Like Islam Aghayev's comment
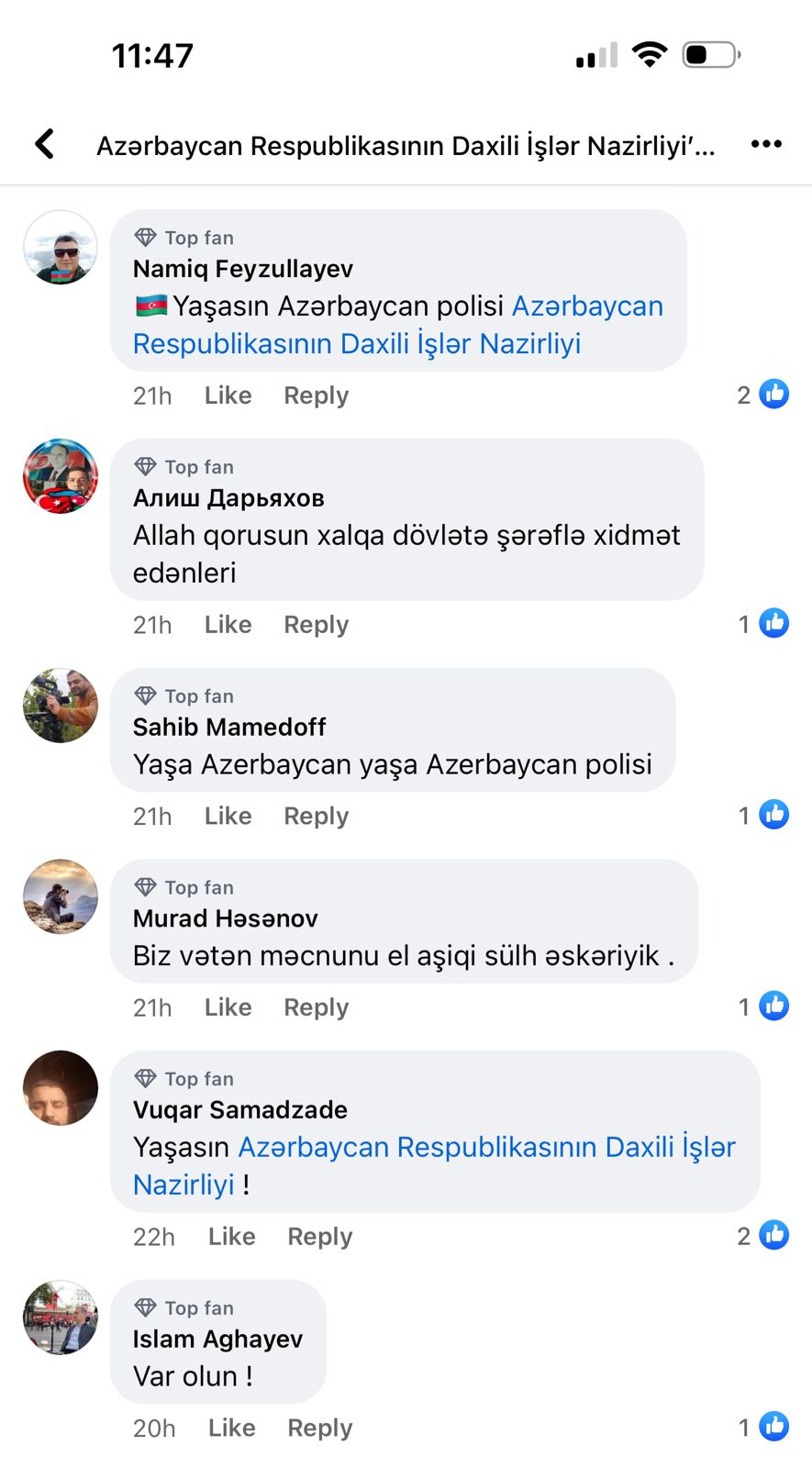This screenshot has height=1468, width=812. click(231, 1428)
